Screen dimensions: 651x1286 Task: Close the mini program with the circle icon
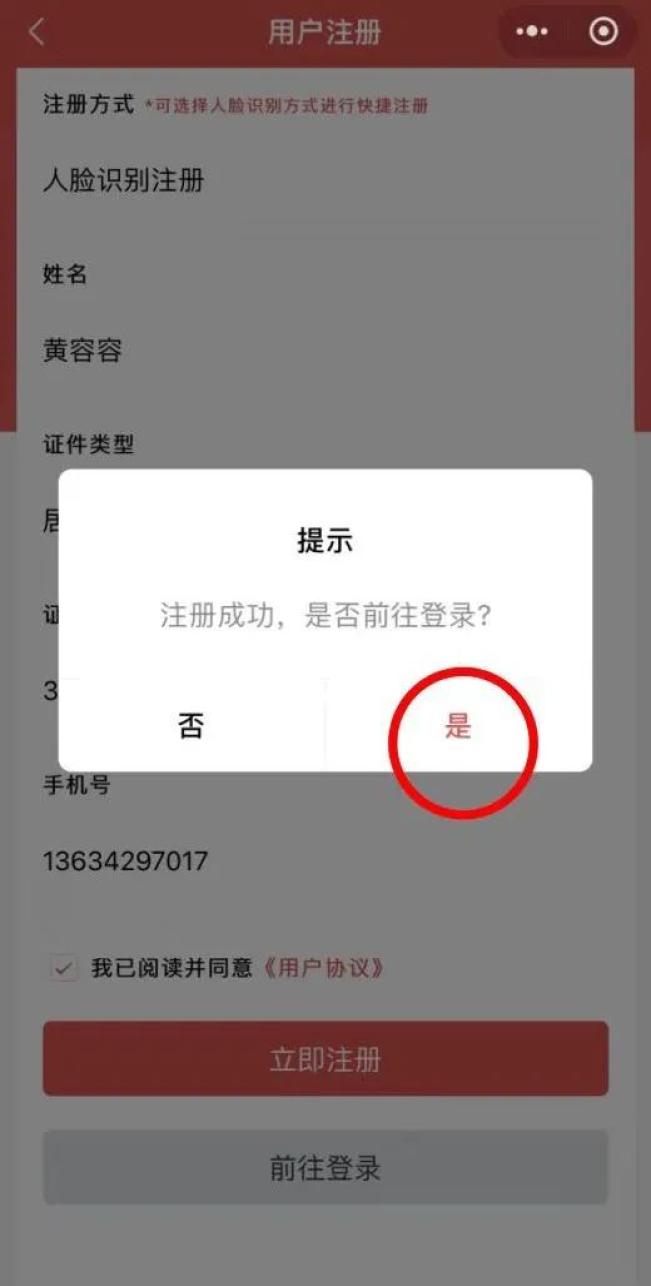(x=604, y=32)
